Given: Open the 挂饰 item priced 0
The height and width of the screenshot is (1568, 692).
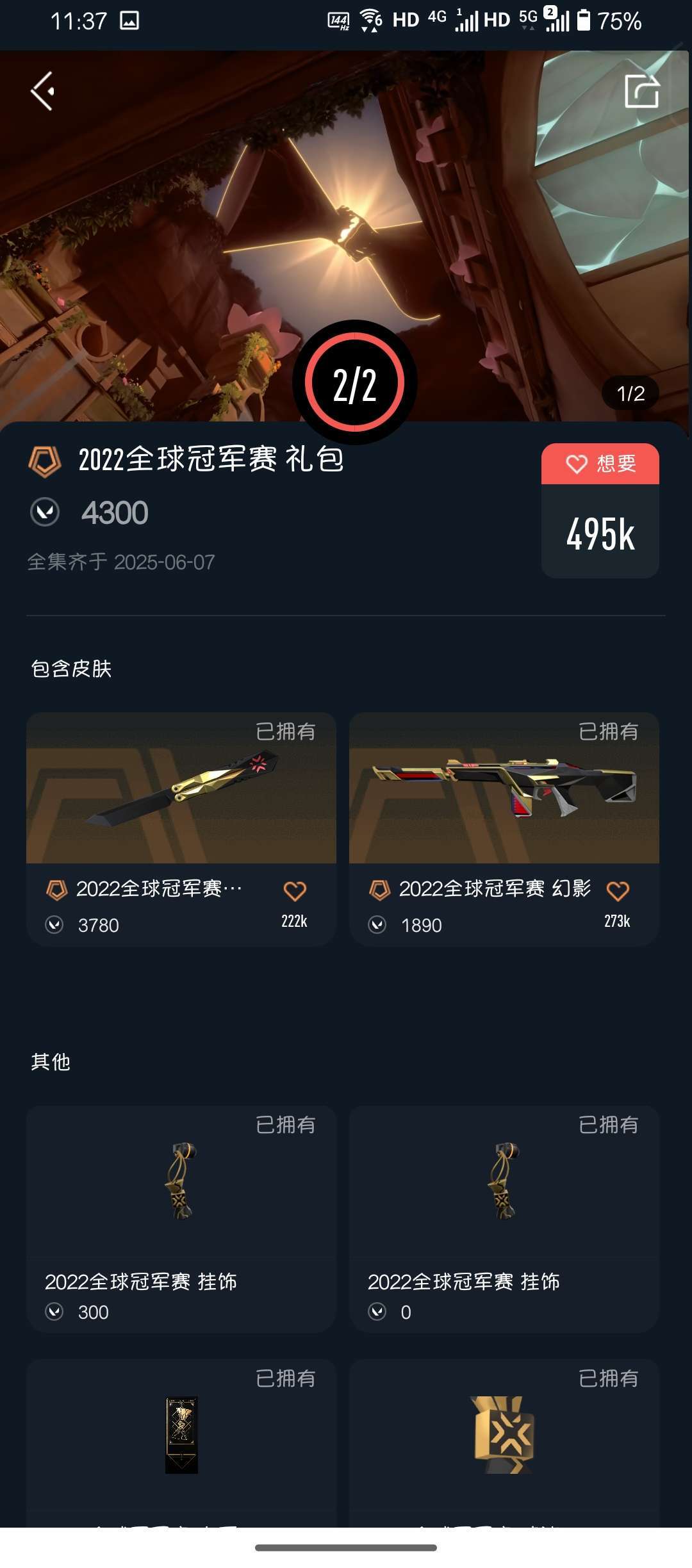Looking at the screenshot, I should pyautogui.click(x=504, y=1217).
